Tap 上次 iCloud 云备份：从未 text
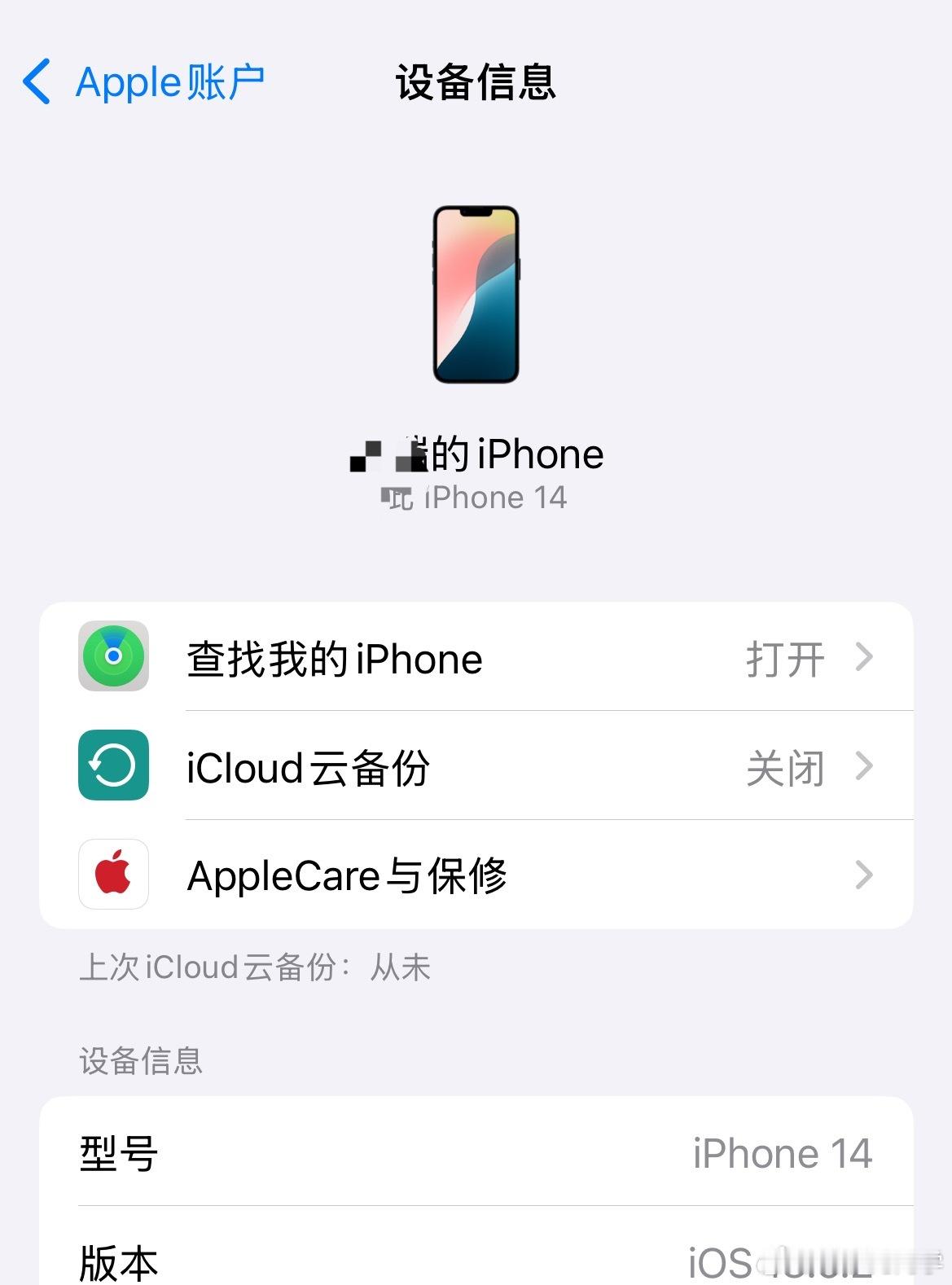This screenshot has height=1285, width=952. (x=257, y=967)
